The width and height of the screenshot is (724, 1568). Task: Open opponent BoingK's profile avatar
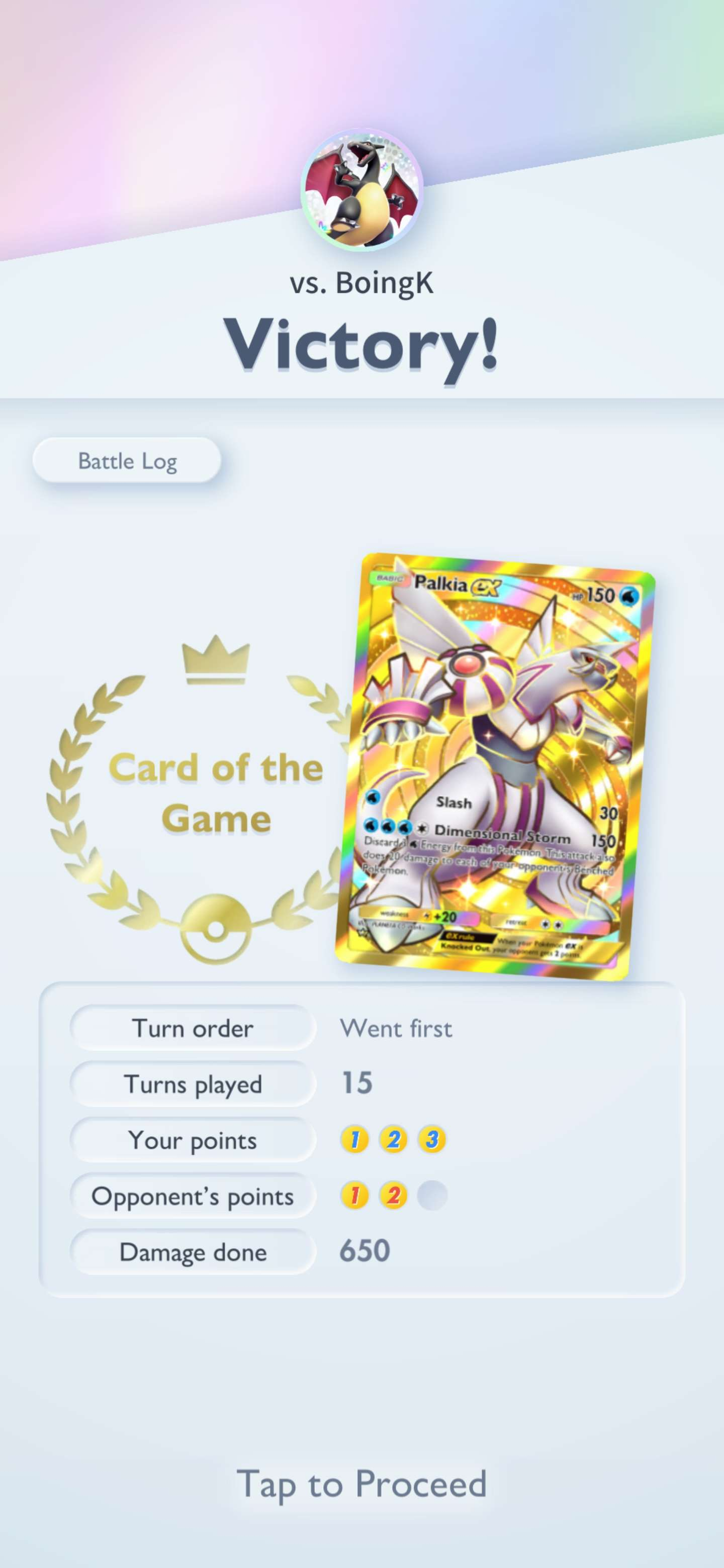pyautogui.click(x=361, y=190)
